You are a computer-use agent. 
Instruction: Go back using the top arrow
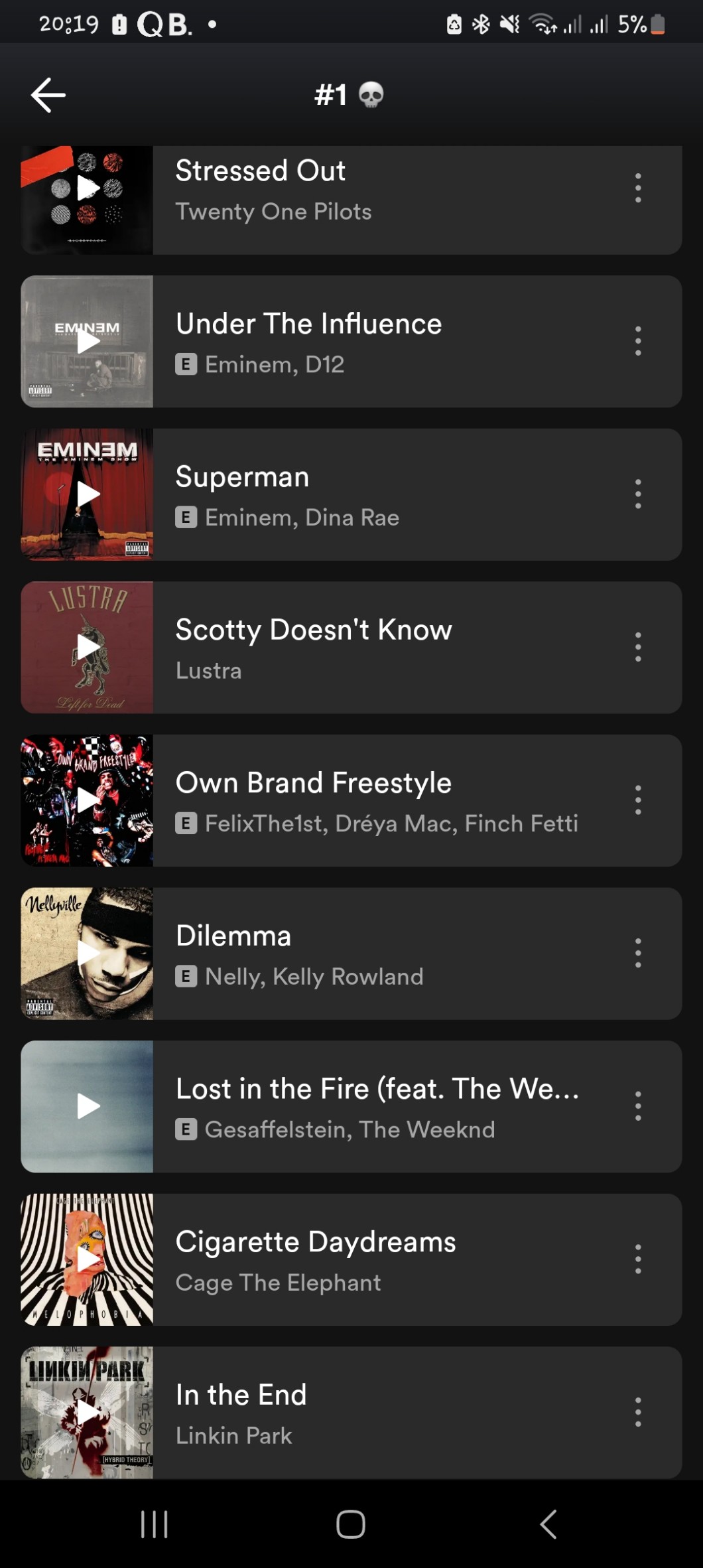(x=48, y=95)
